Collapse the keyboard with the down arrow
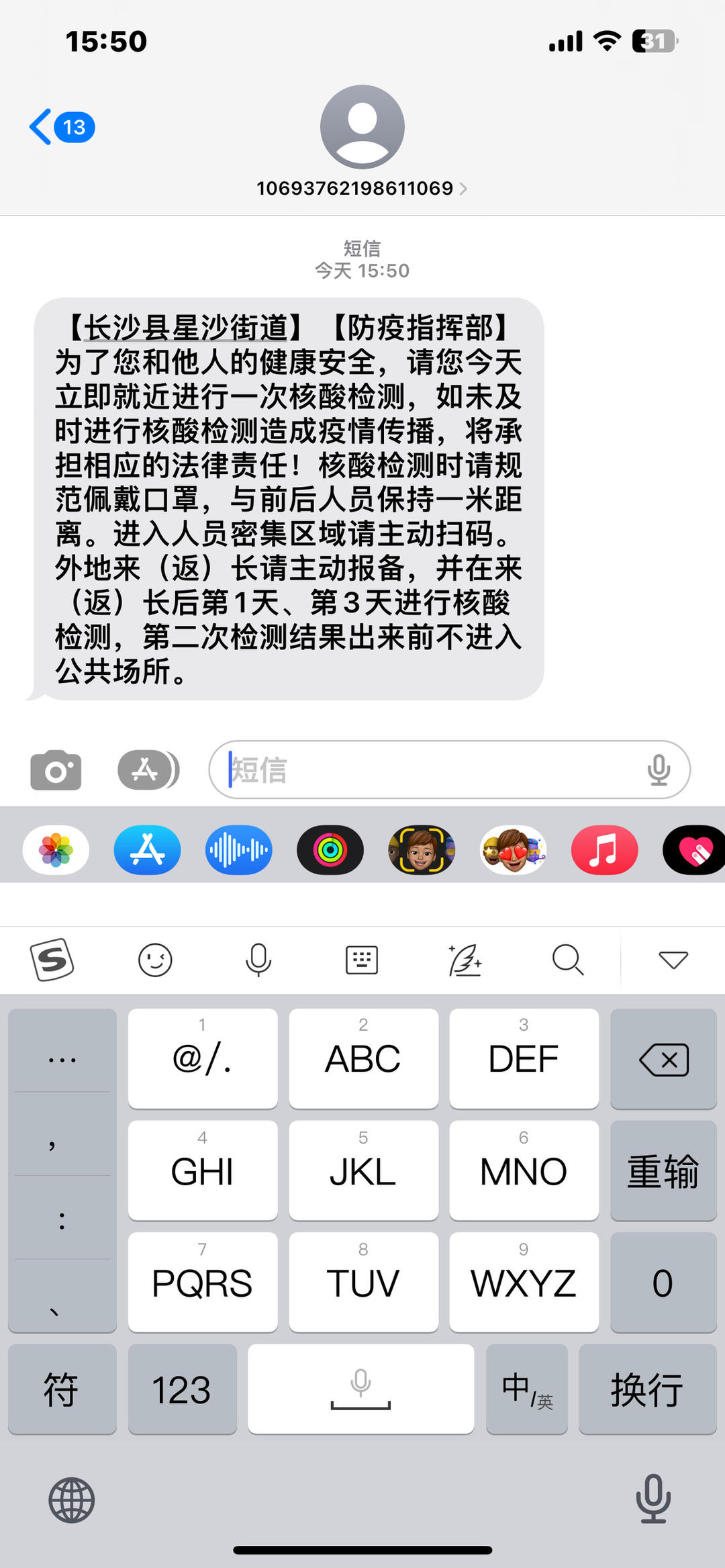 pos(673,960)
